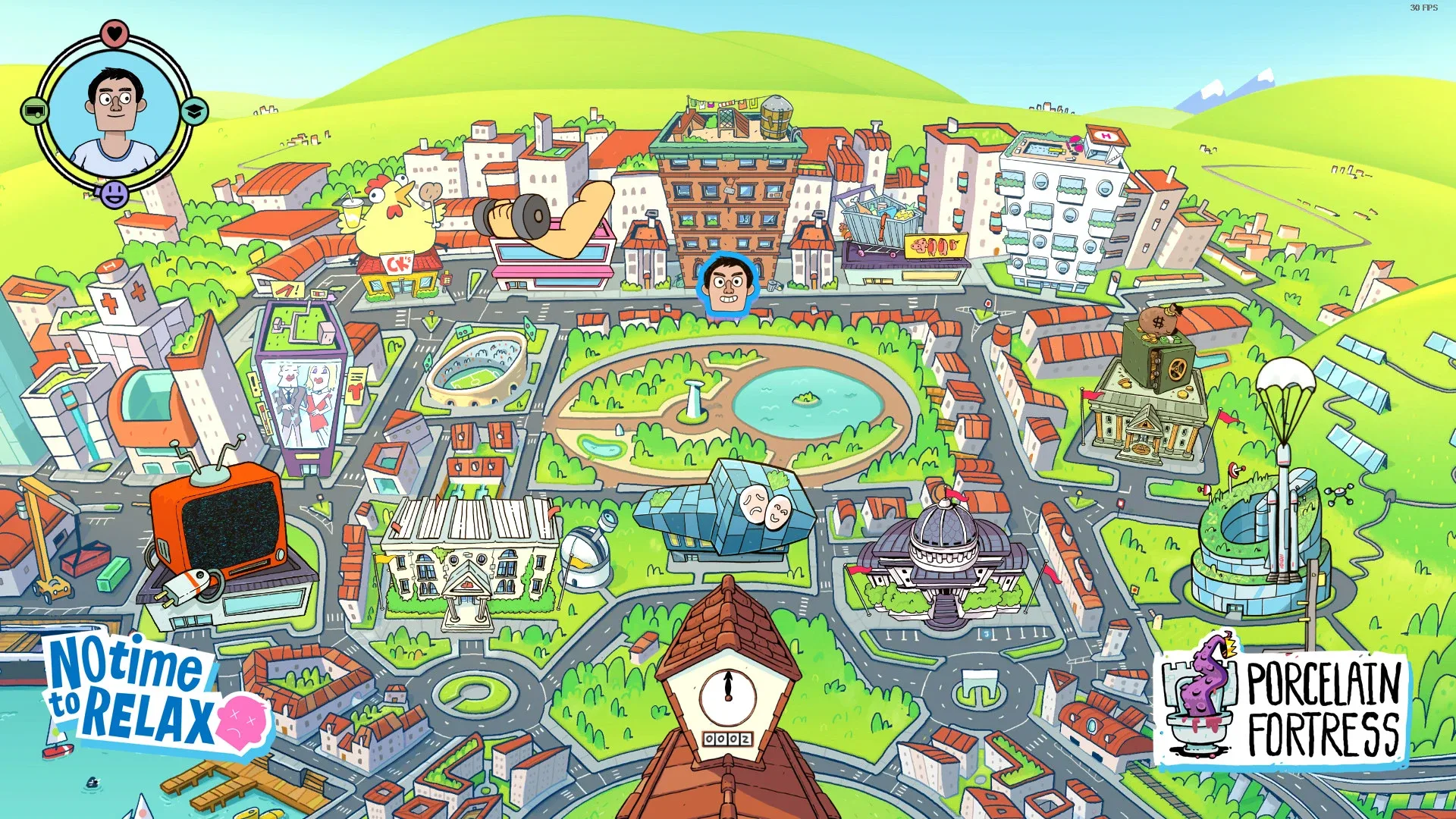Visit the giant orange TV electronics store

click(x=220, y=531)
